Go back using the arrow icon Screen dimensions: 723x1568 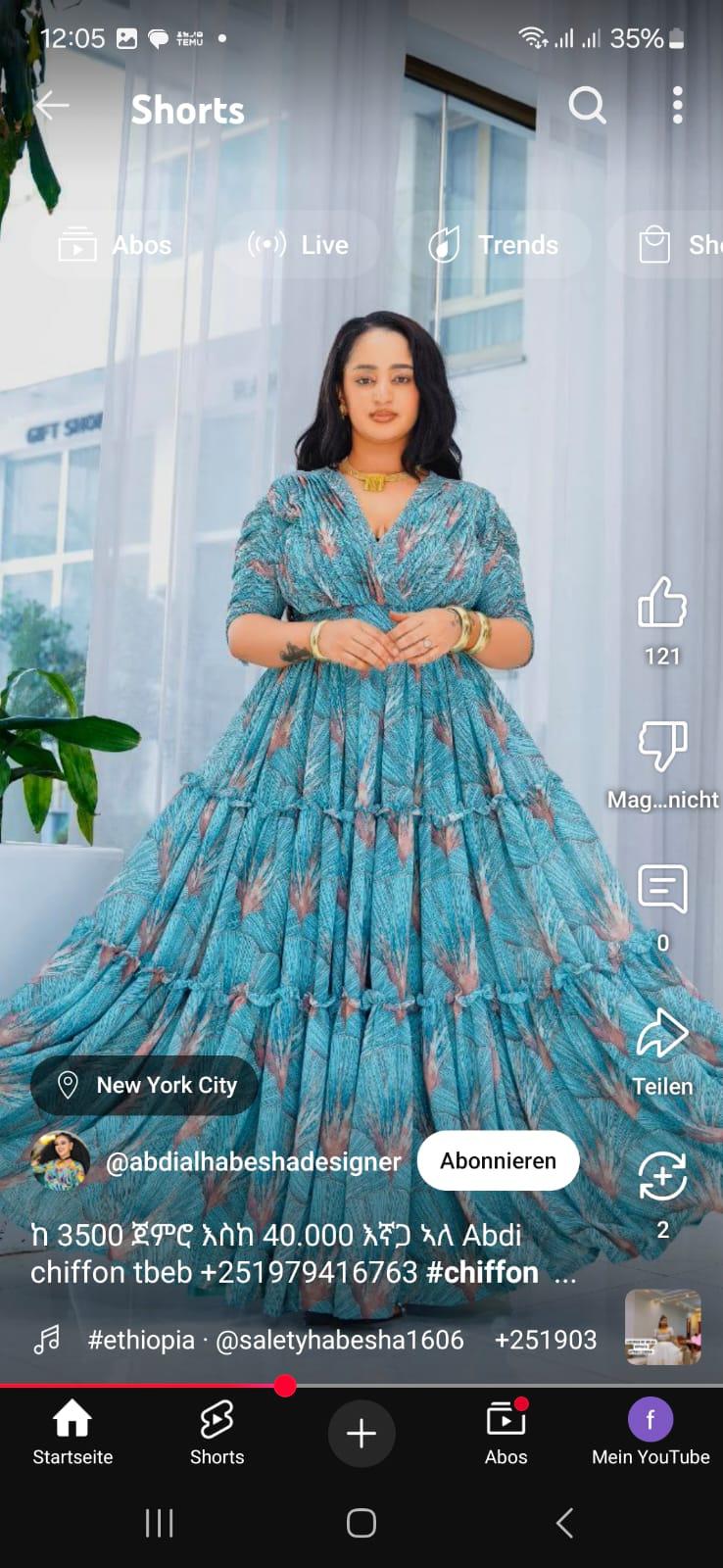tap(52, 106)
